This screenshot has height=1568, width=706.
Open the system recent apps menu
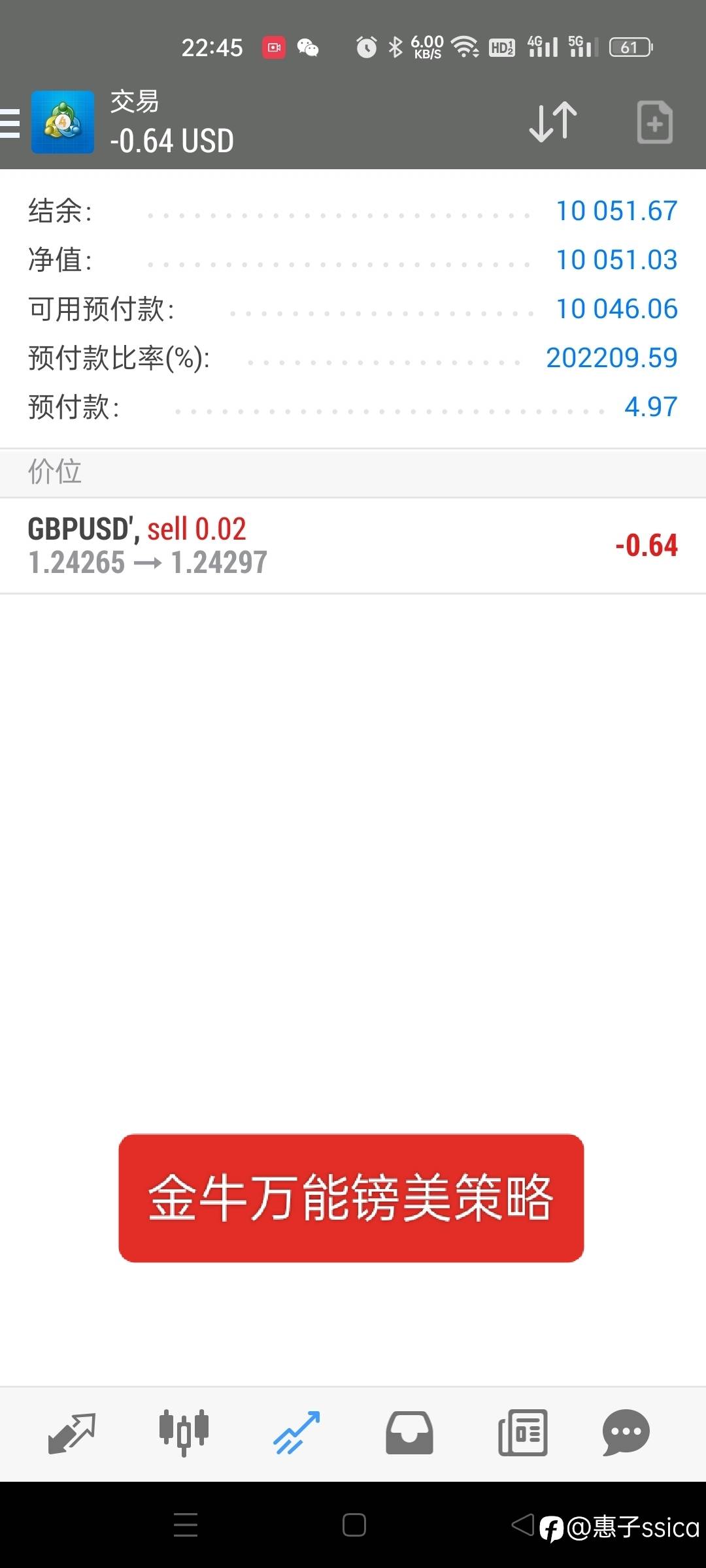tap(186, 1525)
